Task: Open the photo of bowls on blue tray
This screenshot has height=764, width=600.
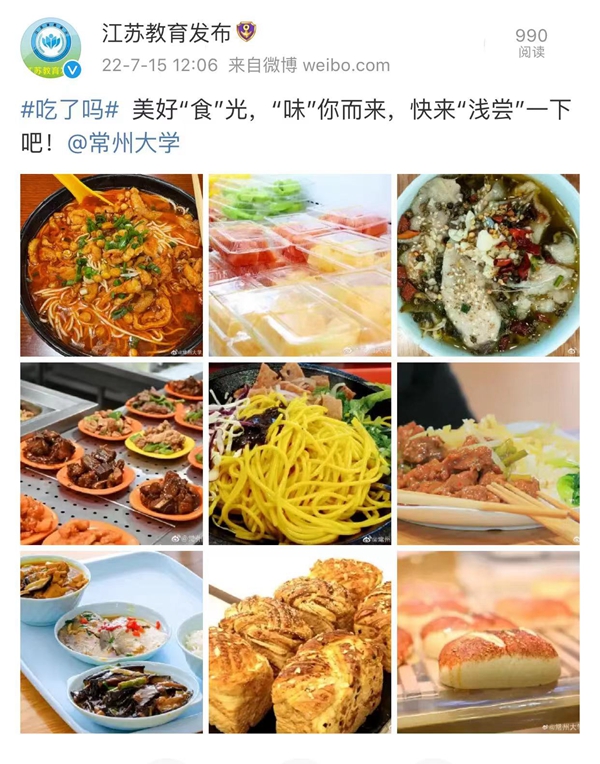Action: (111, 641)
